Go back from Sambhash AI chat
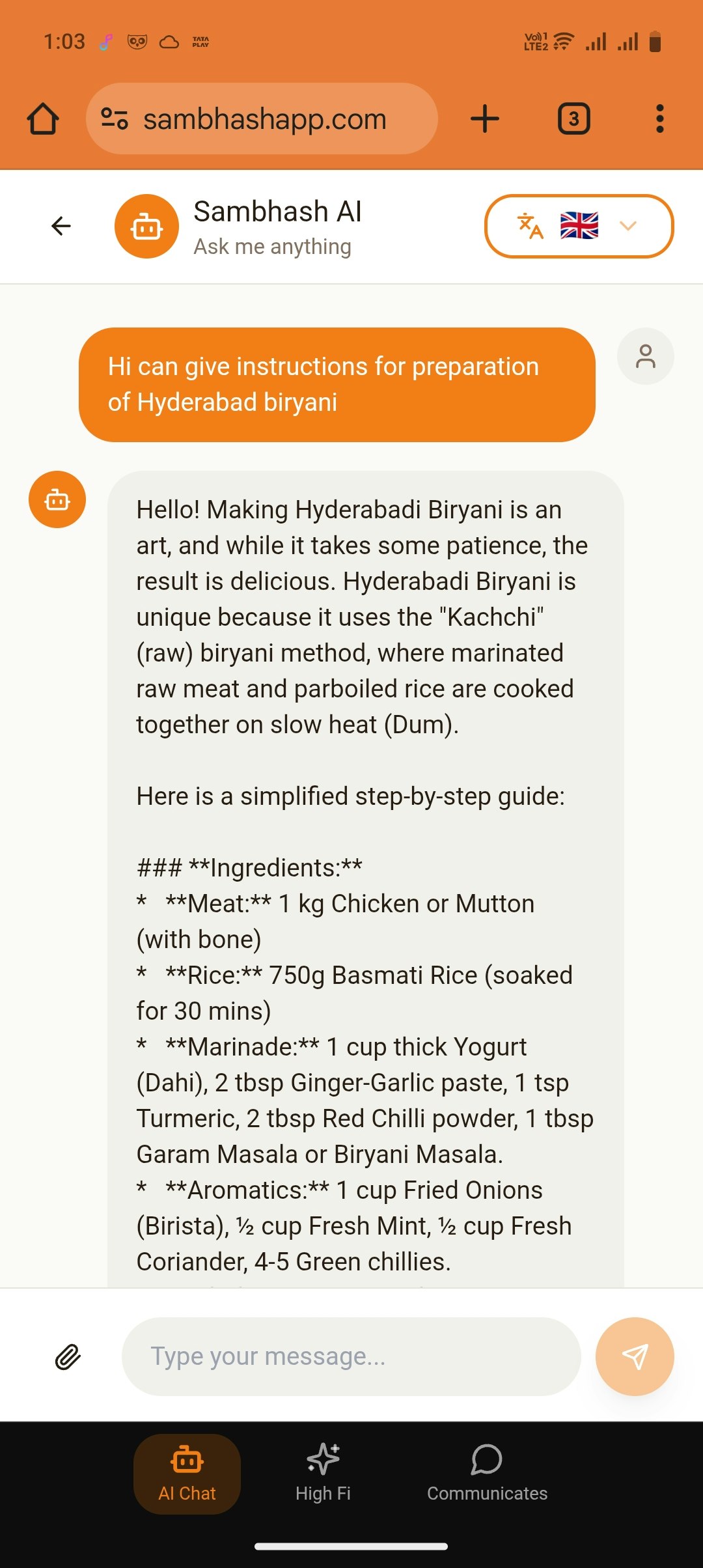 (x=61, y=226)
